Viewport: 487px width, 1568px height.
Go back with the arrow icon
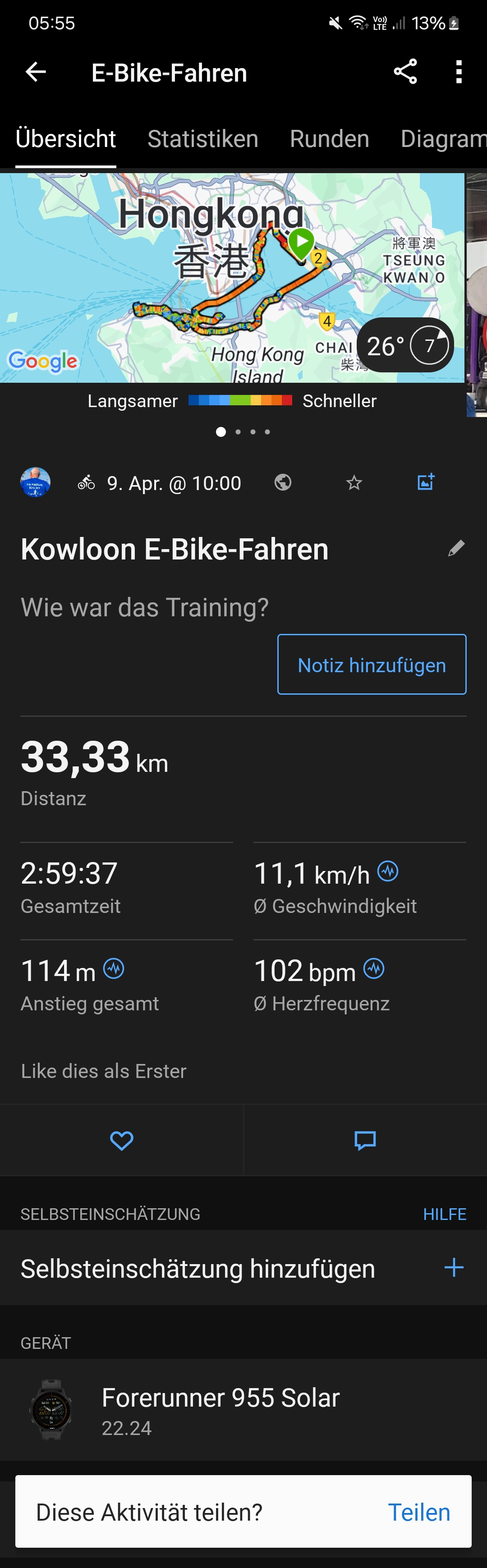tap(36, 73)
